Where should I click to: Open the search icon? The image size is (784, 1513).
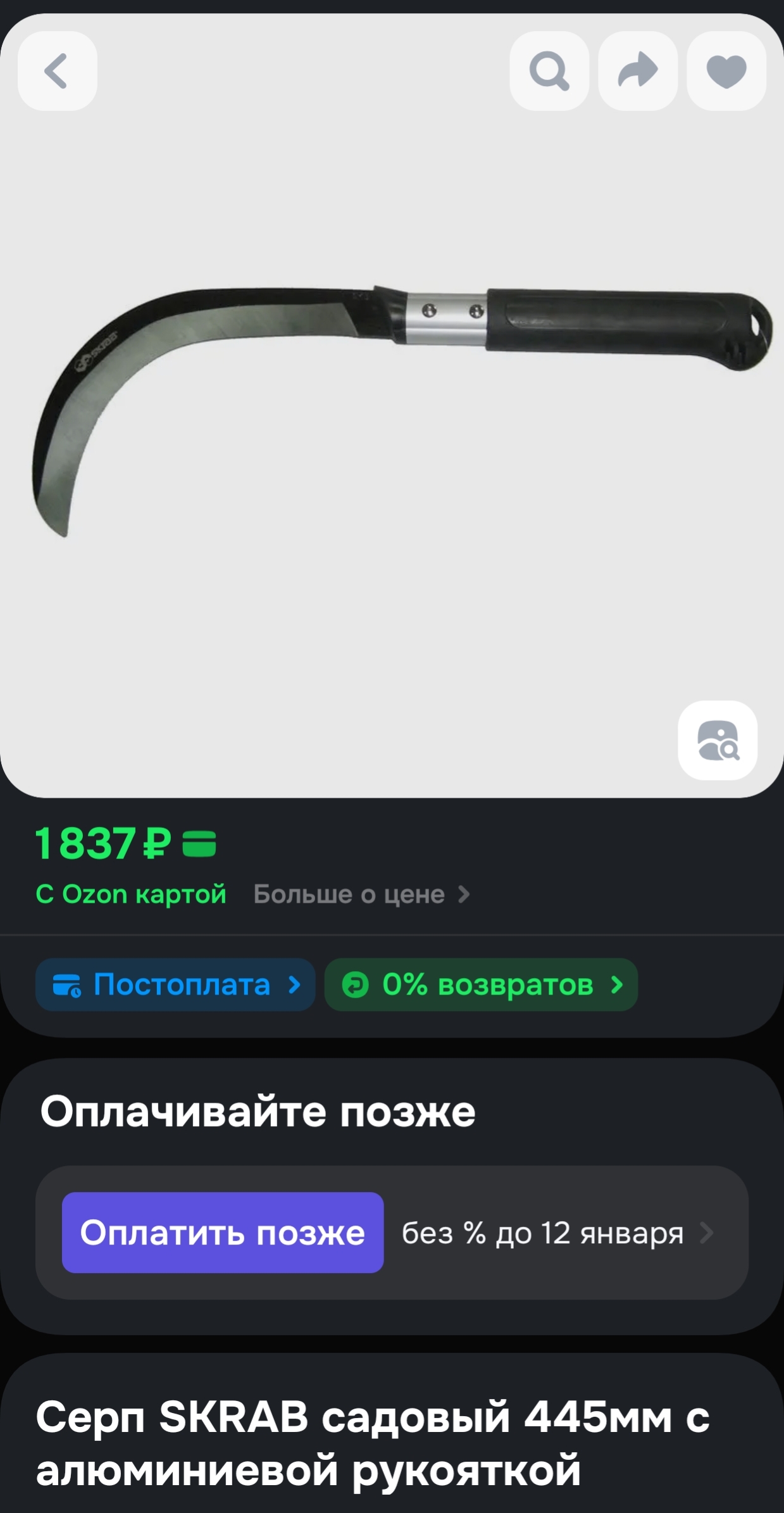[549, 71]
